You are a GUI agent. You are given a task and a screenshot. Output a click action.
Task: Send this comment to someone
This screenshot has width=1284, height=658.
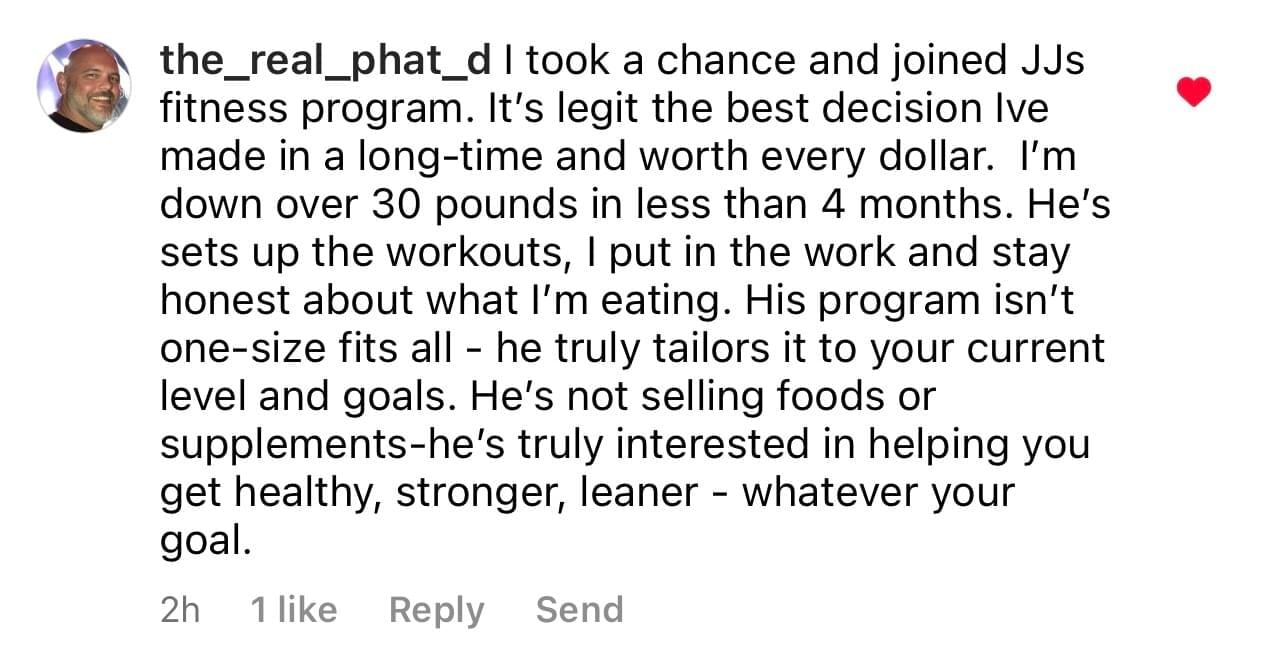coord(579,609)
